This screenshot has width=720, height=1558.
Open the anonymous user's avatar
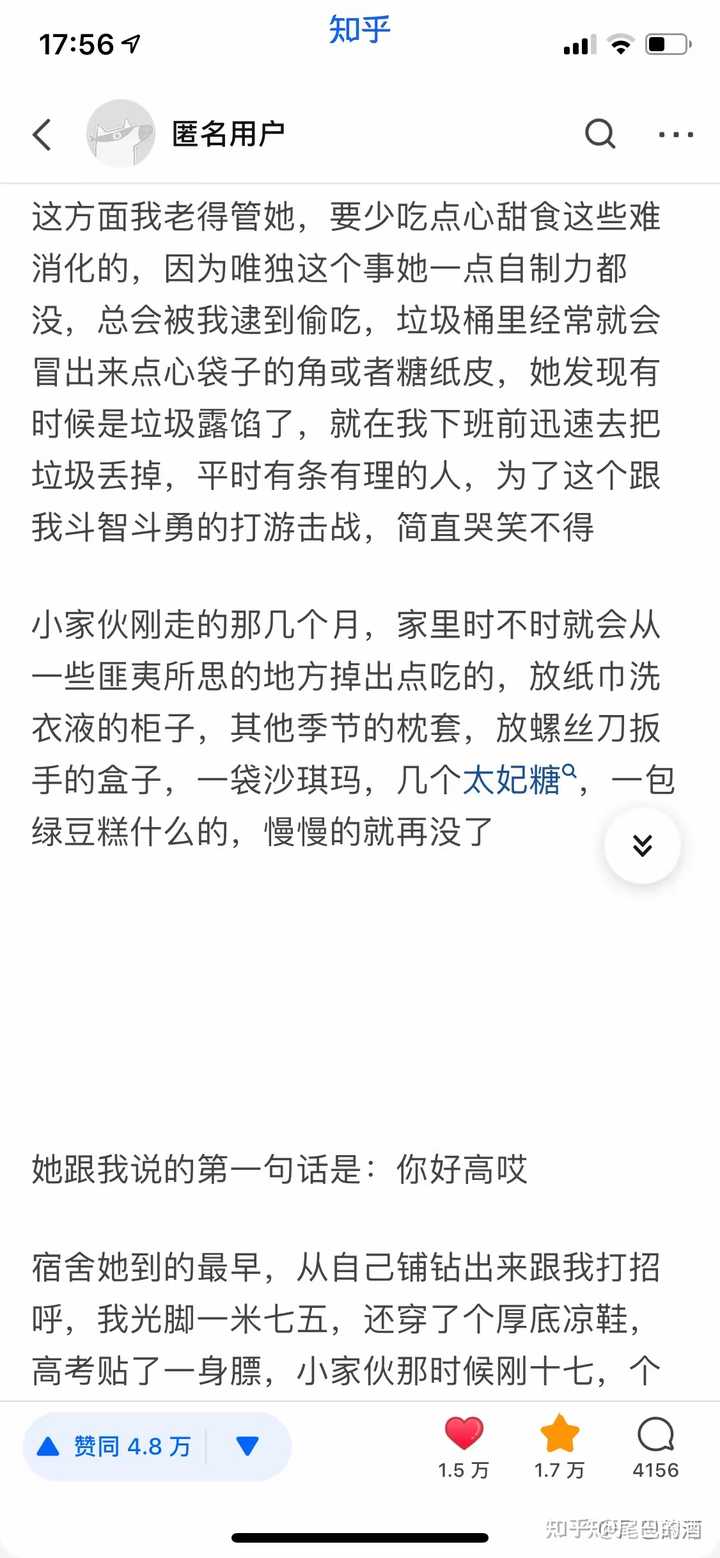(120, 134)
